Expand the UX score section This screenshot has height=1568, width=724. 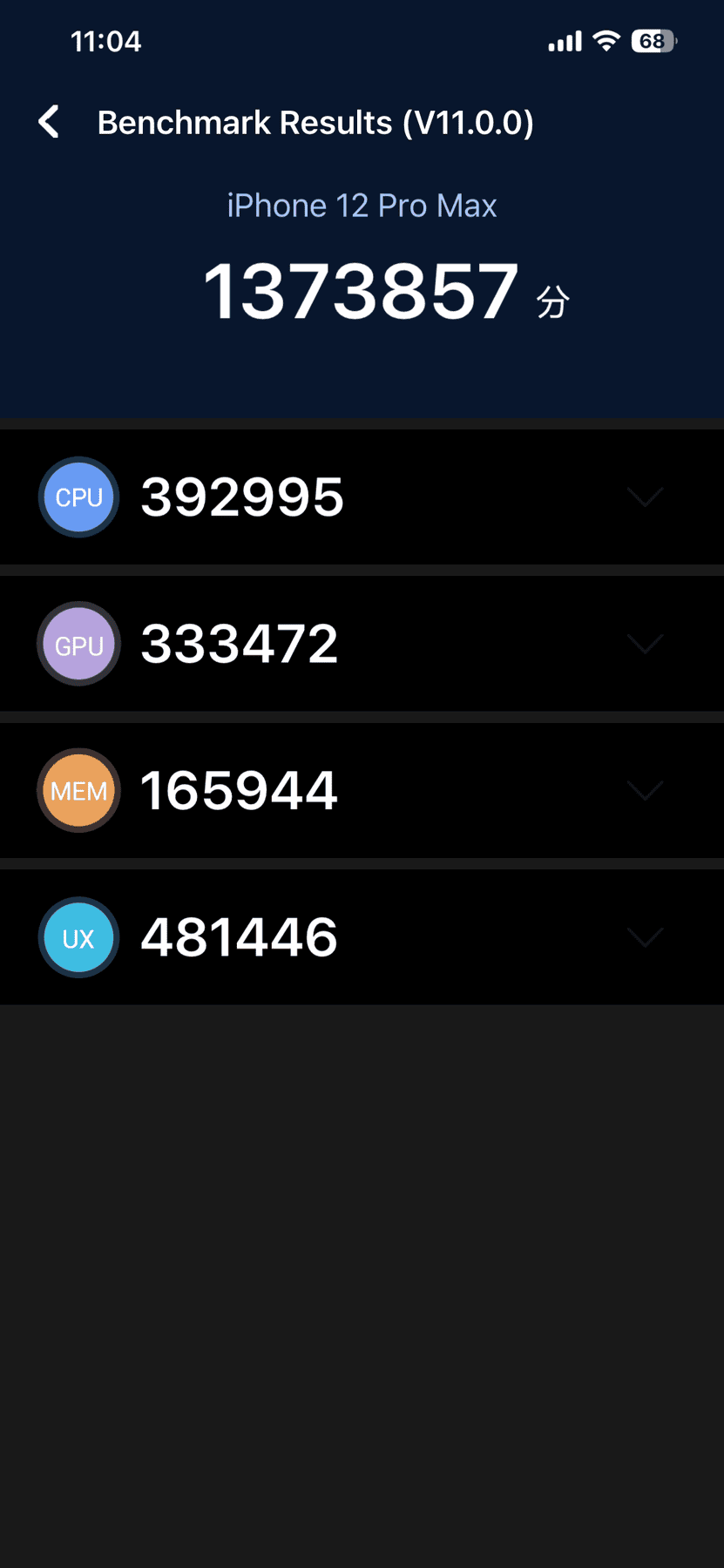(x=362, y=937)
